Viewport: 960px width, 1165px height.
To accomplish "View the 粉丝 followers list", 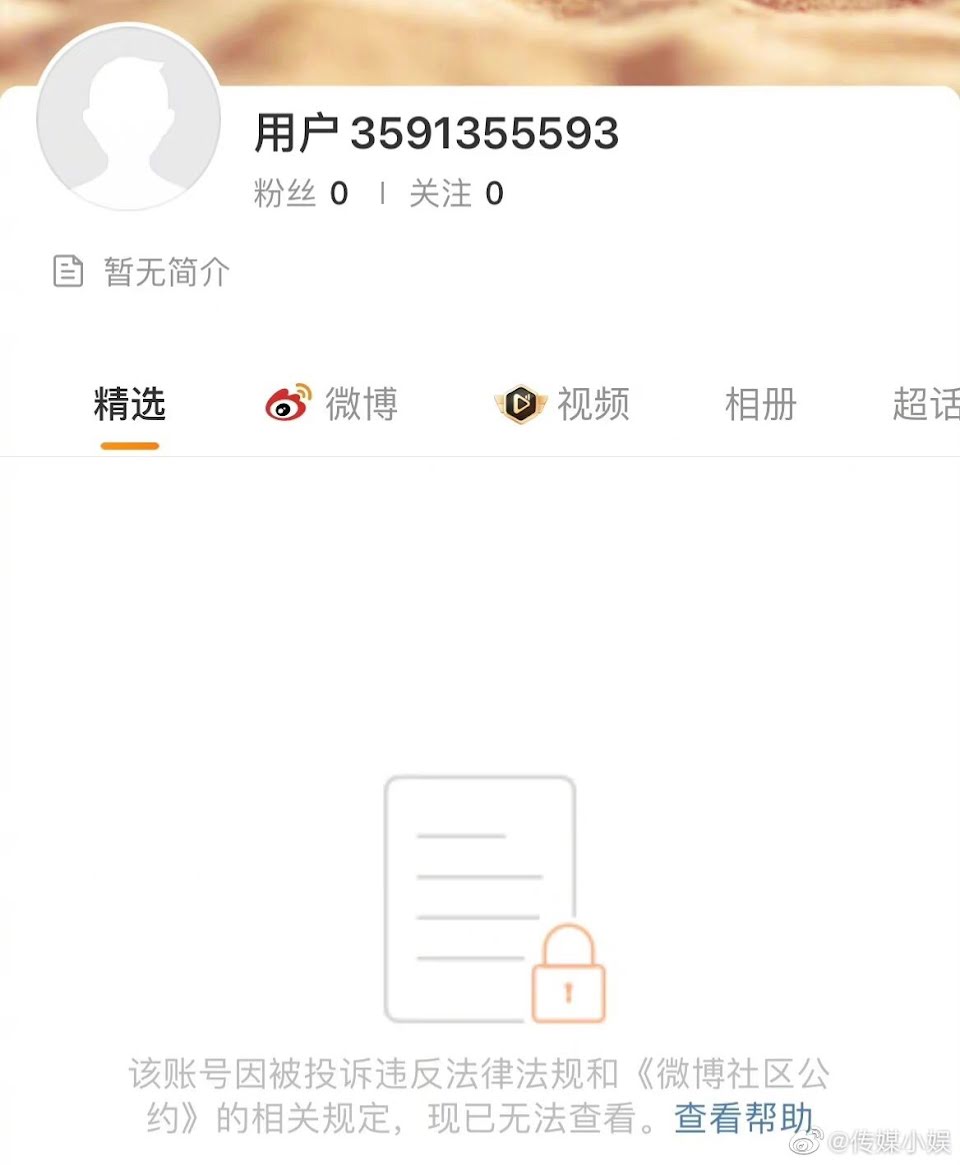I will pyautogui.click(x=301, y=194).
